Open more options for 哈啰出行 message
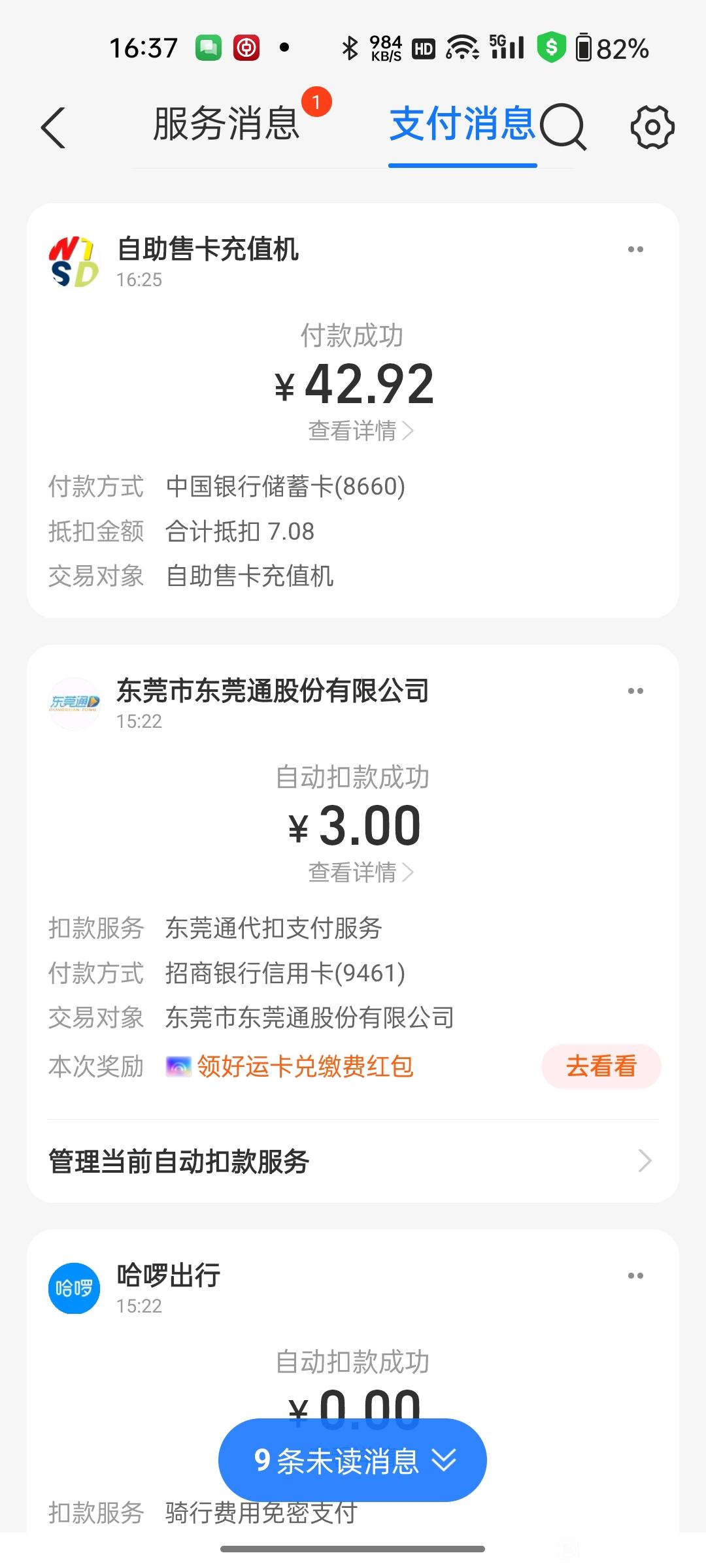The image size is (706, 1568). 635,1276
